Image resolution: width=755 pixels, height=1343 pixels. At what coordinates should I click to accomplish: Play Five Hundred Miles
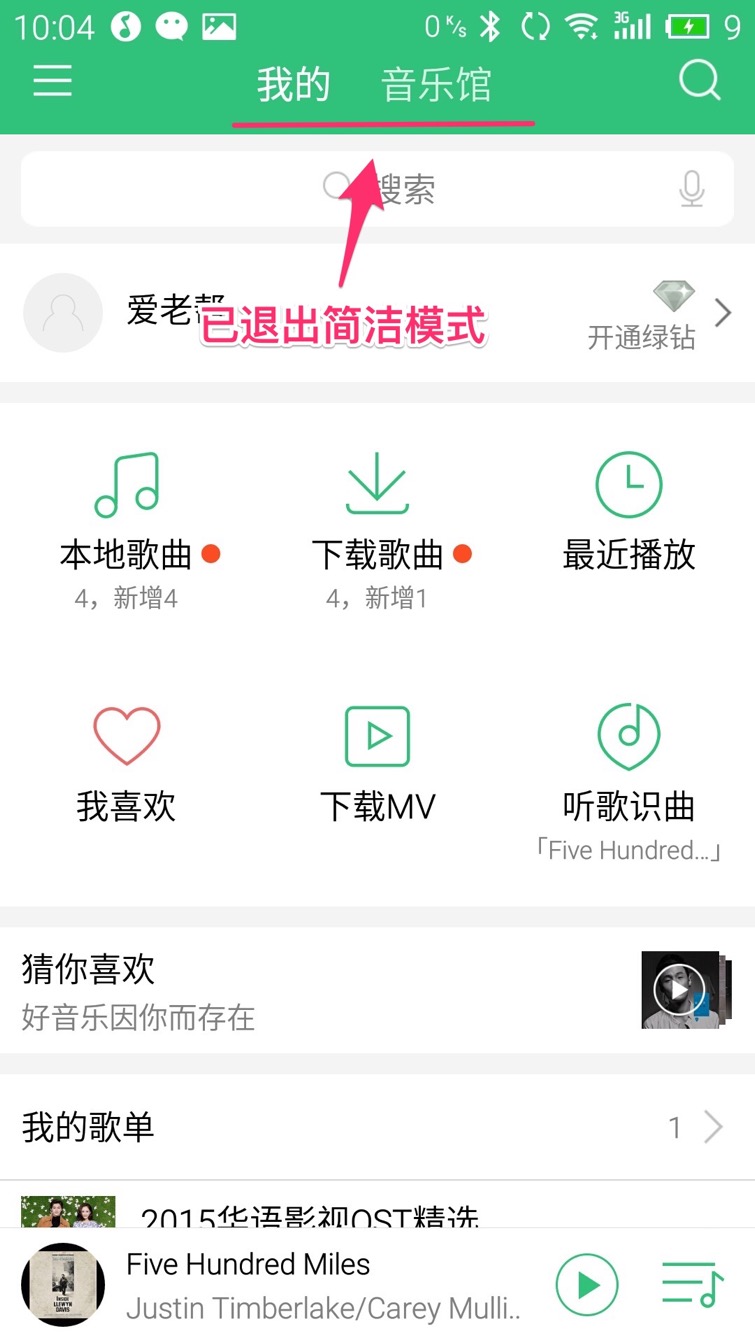click(587, 1284)
